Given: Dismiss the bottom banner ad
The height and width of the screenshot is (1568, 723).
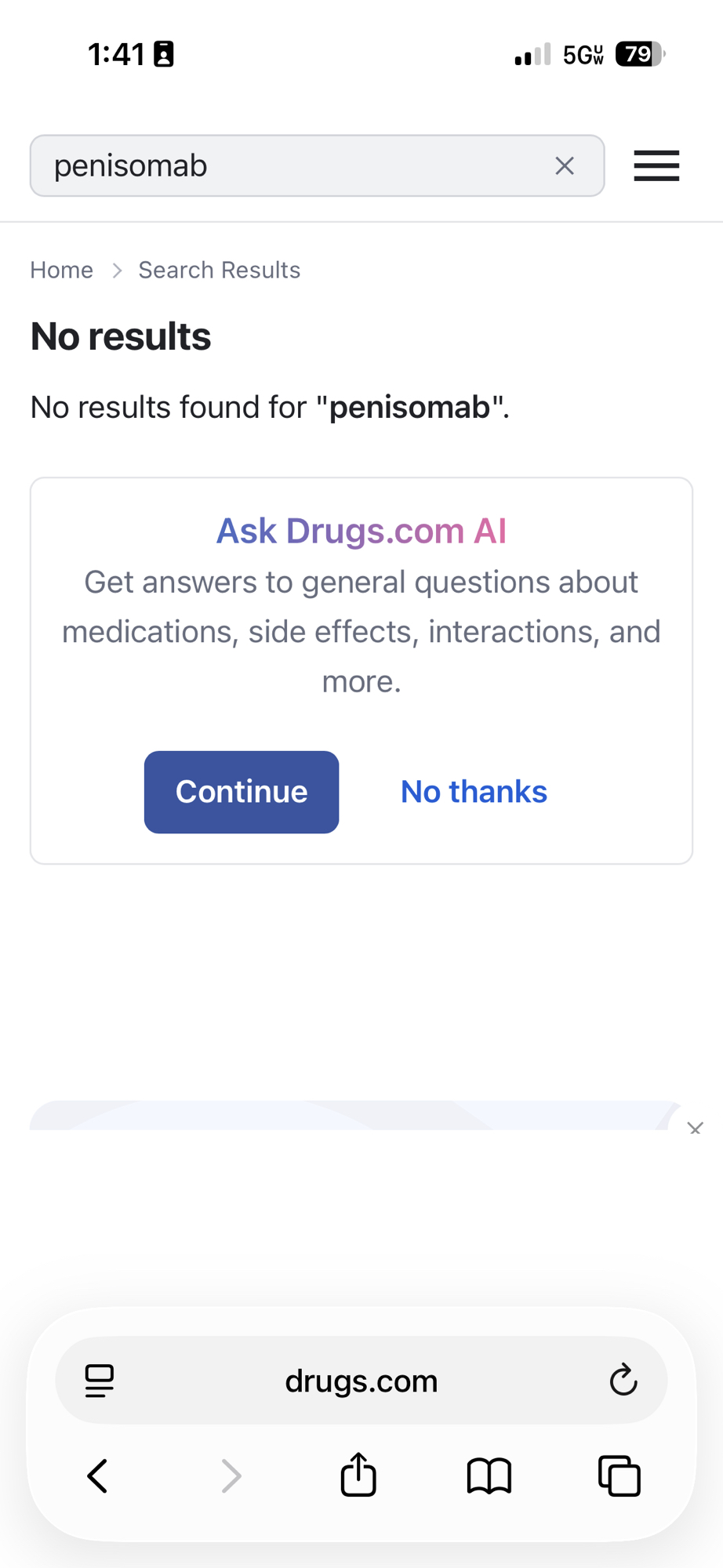Looking at the screenshot, I should click(695, 1128).
